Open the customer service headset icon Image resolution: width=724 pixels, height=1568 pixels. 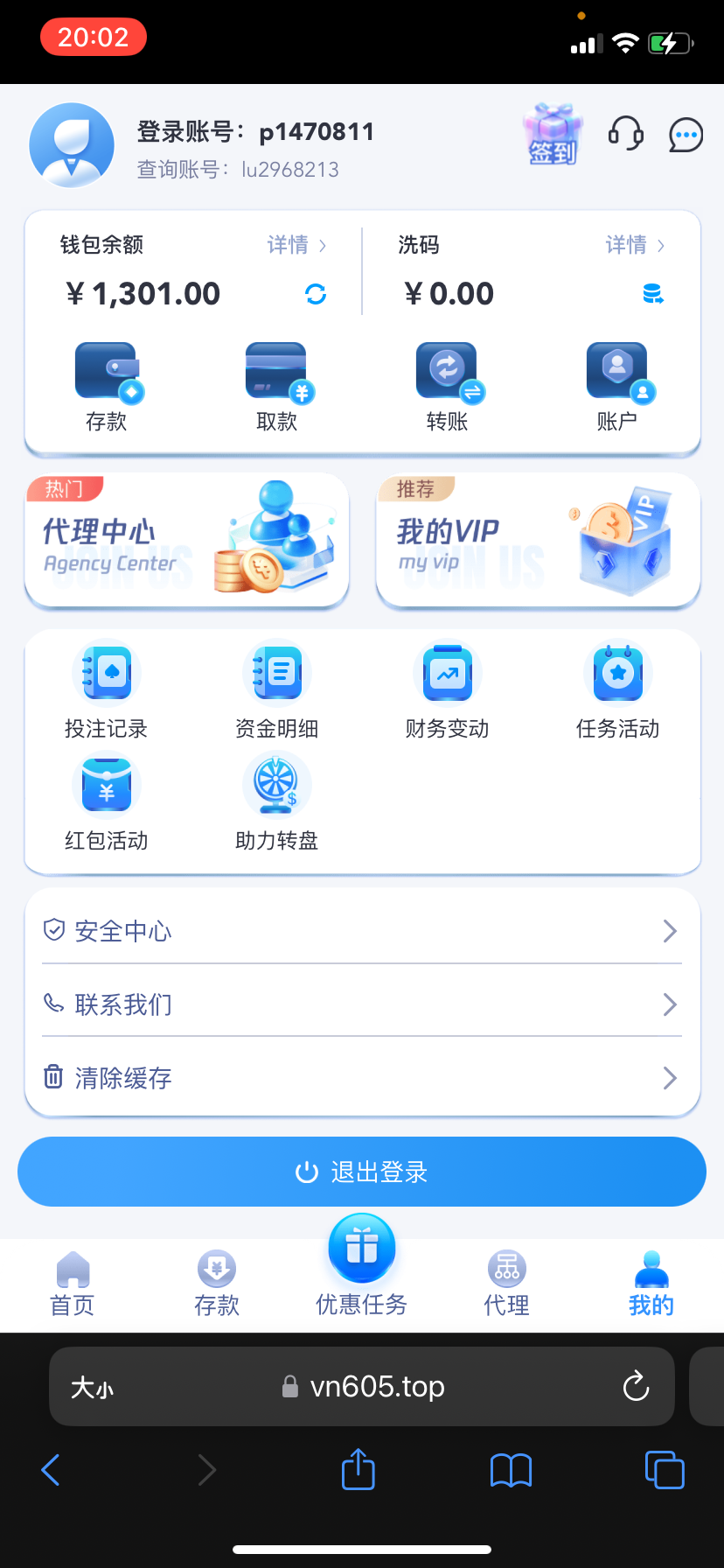point(625,134)
